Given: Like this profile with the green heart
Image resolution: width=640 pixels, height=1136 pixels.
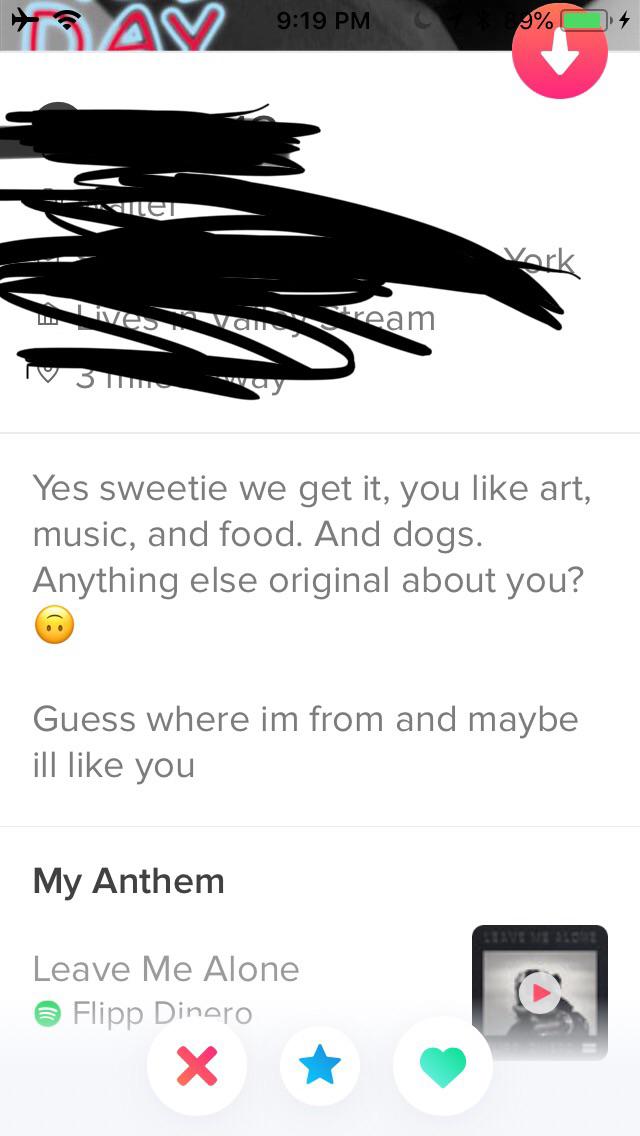Looking at the screenshot, I should coord(442,1066).
